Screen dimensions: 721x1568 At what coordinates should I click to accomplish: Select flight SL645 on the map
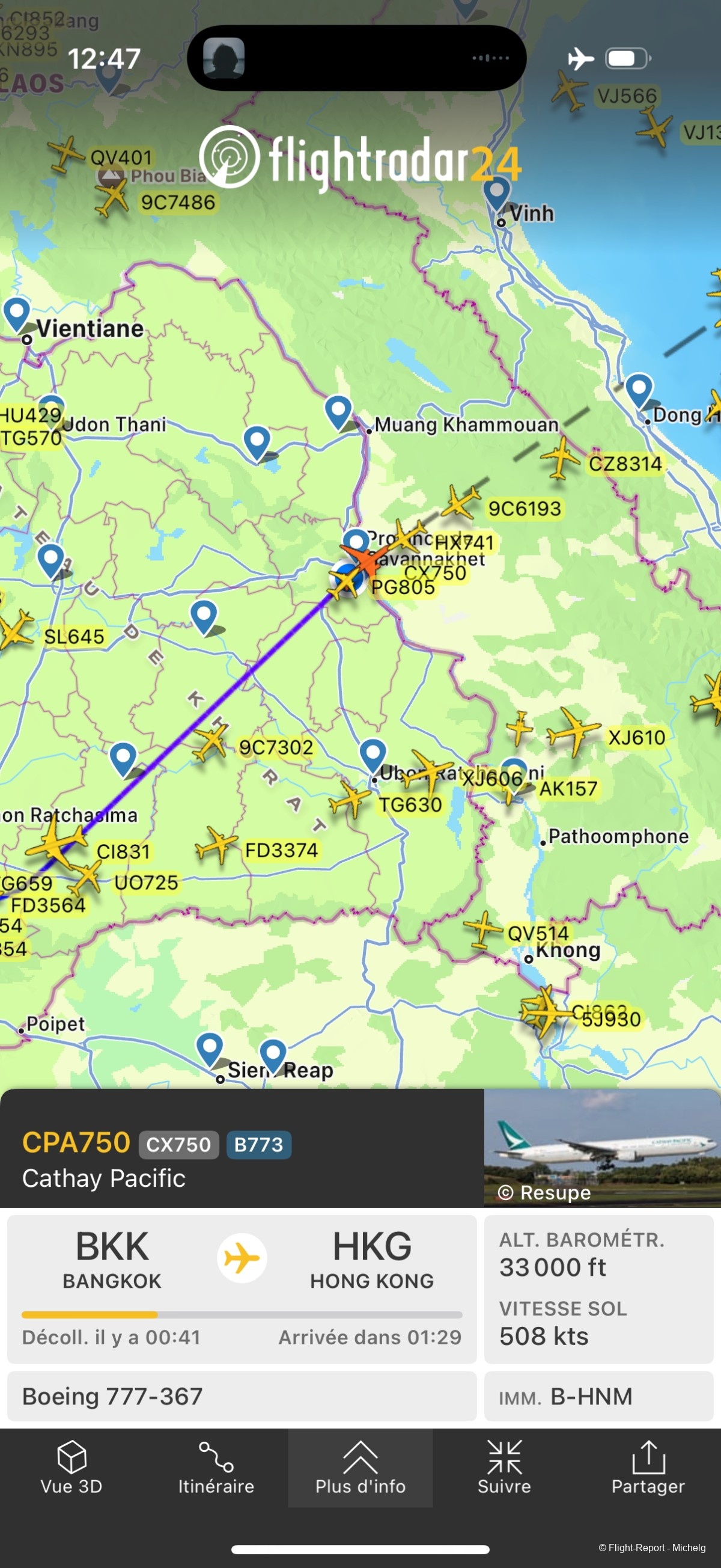tap(13, 629)
